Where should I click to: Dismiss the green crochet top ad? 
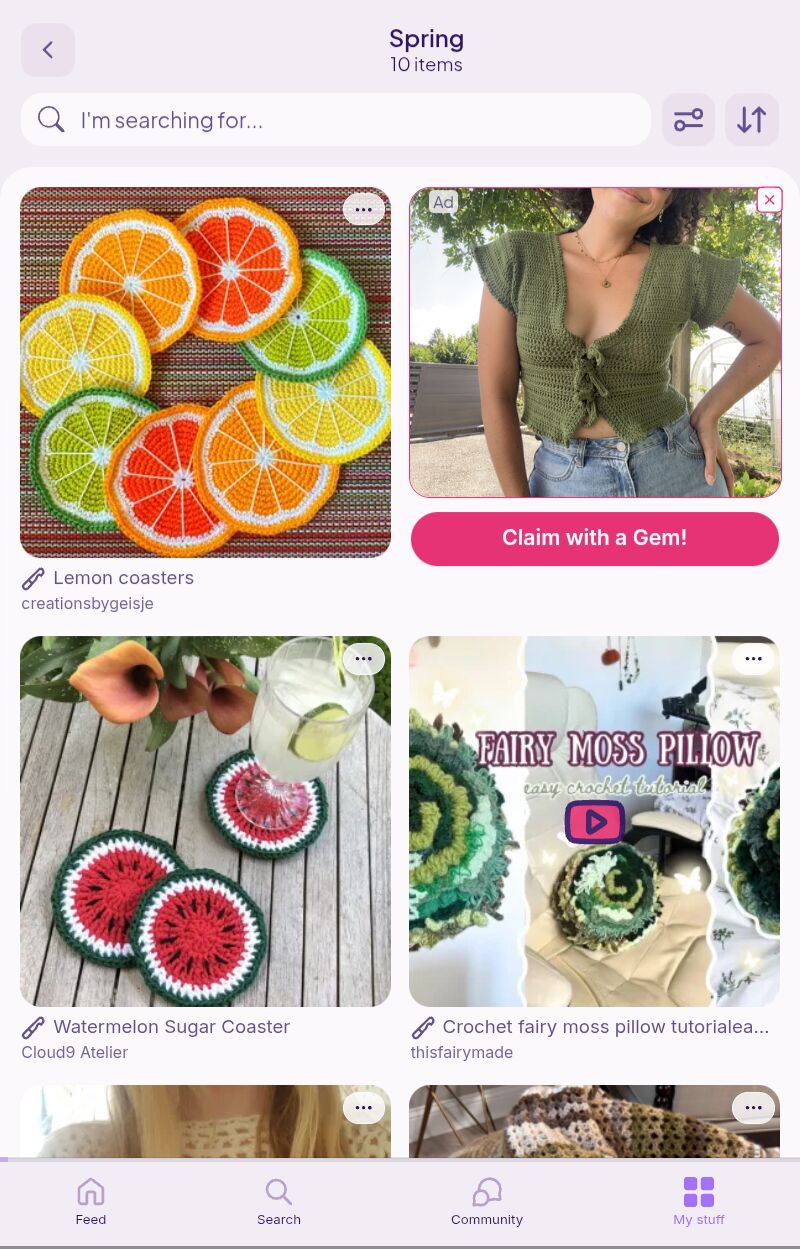point(769,200)
